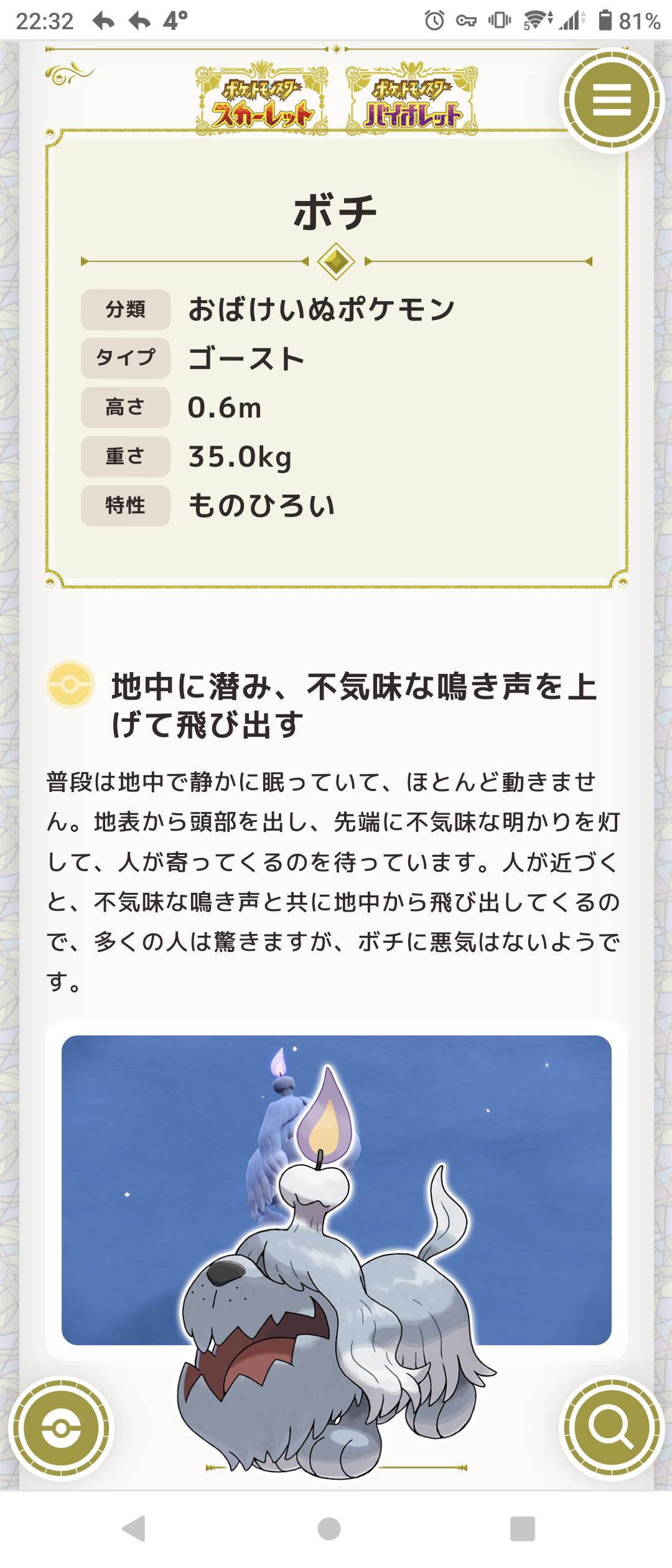Click the Pokémon name ボチ heading
This screenshot has width=672, height=1568.
[x=336, y=212]
